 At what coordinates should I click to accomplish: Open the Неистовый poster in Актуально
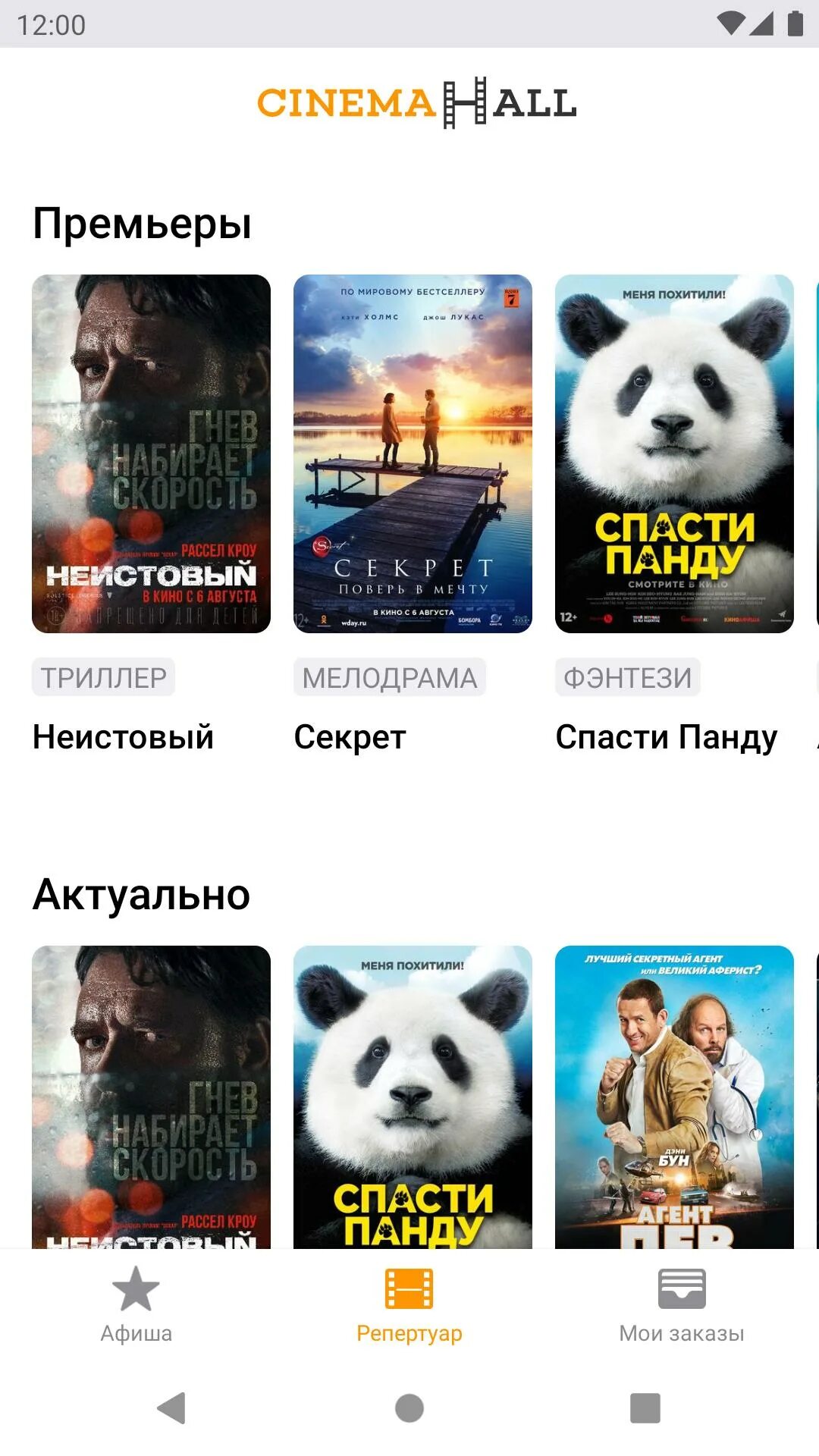click(151, 1097)
